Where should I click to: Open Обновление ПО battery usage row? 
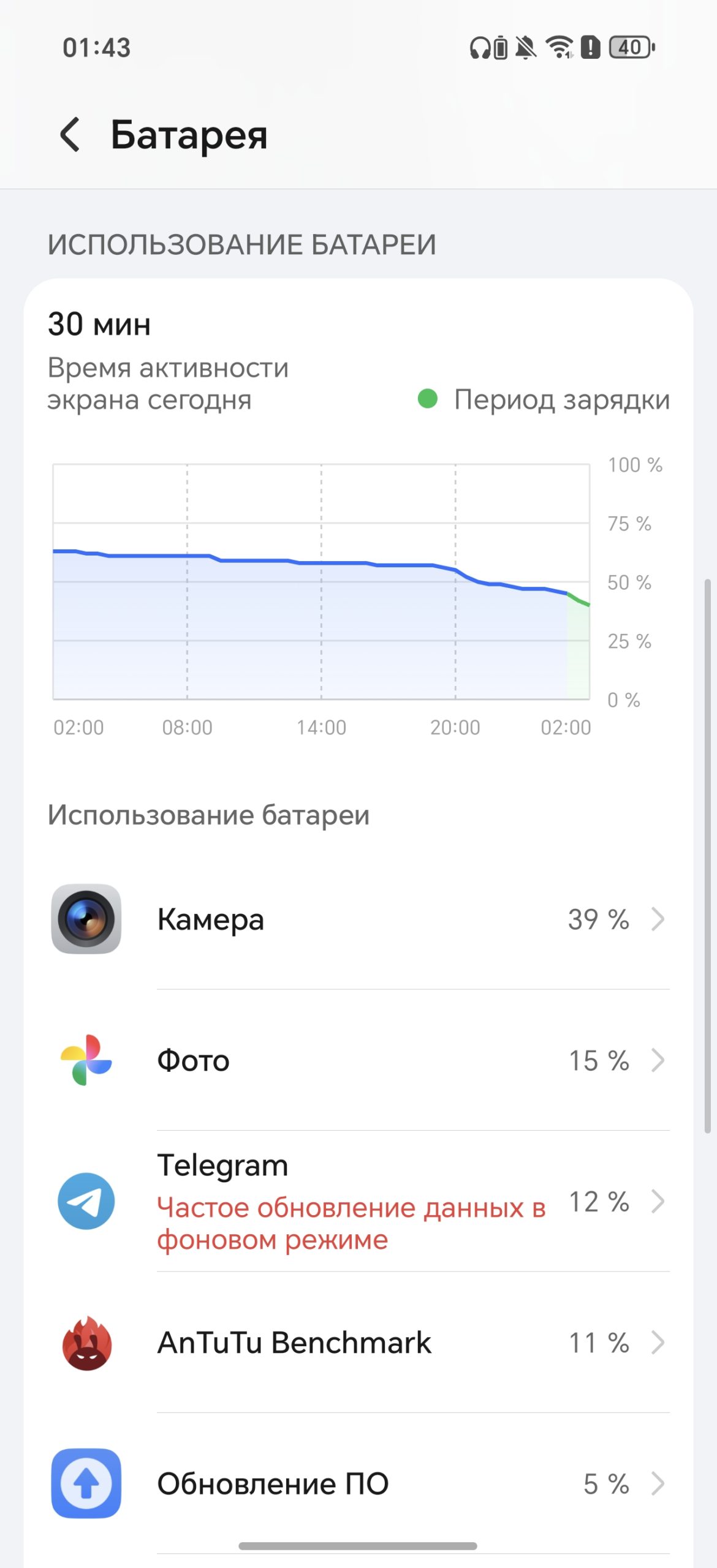point(358,1483)
